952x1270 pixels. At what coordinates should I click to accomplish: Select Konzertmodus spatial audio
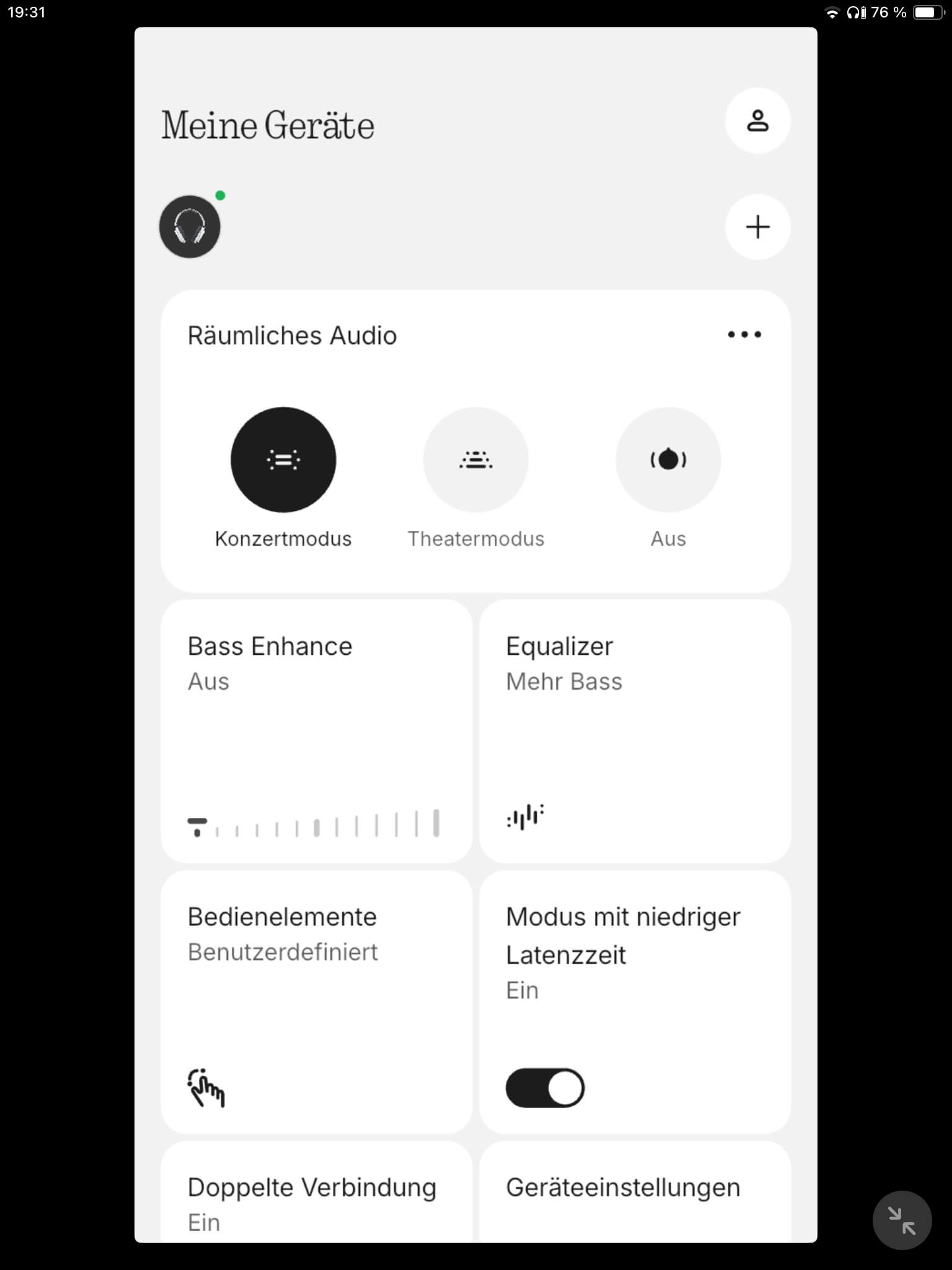pos(283,460)
